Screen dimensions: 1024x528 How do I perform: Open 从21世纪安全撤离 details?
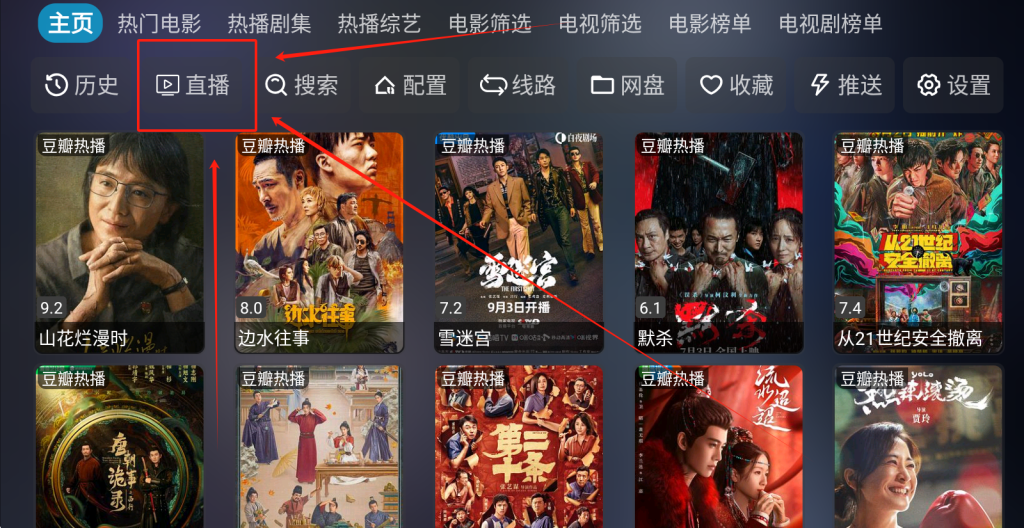[x=919, y=240]
